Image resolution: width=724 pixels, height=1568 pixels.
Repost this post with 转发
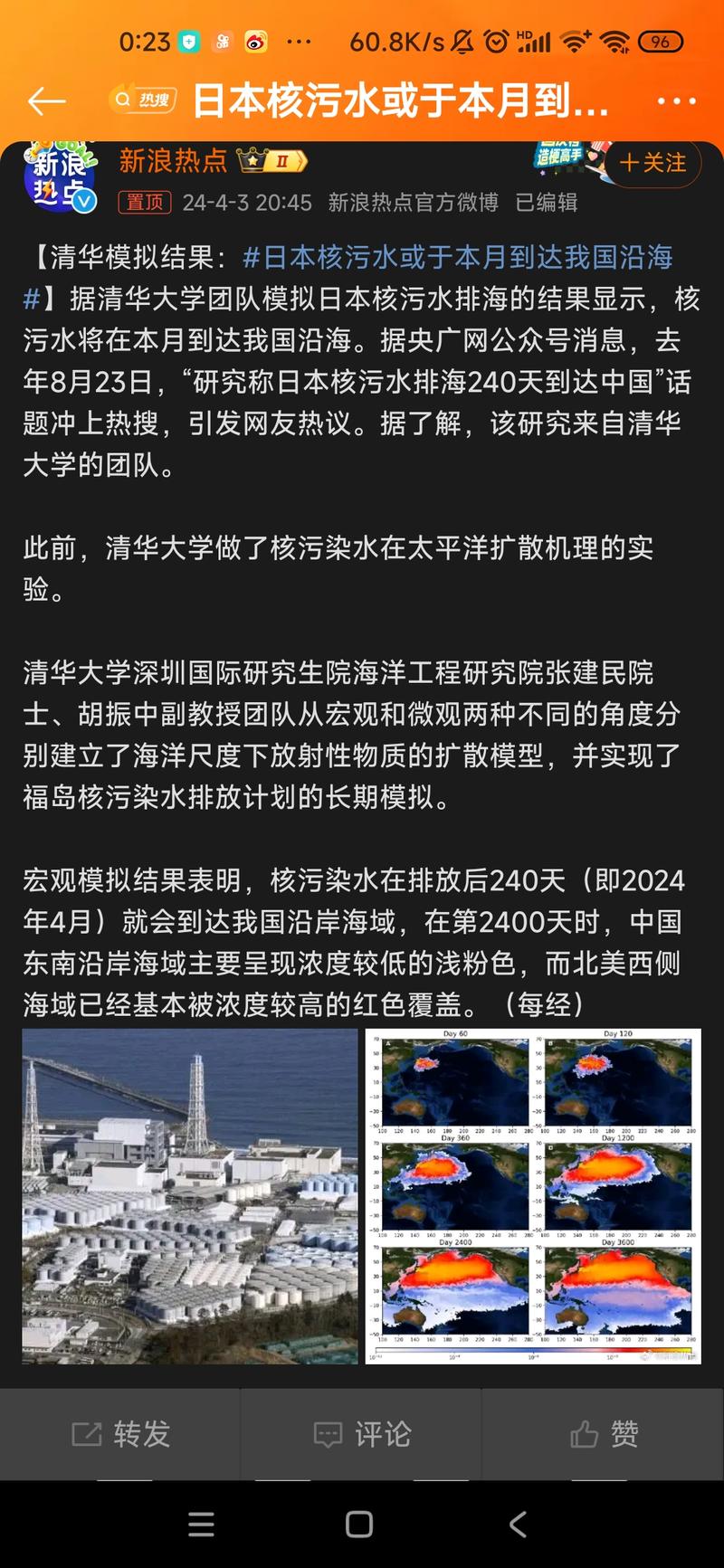[x=120, y=1434]
